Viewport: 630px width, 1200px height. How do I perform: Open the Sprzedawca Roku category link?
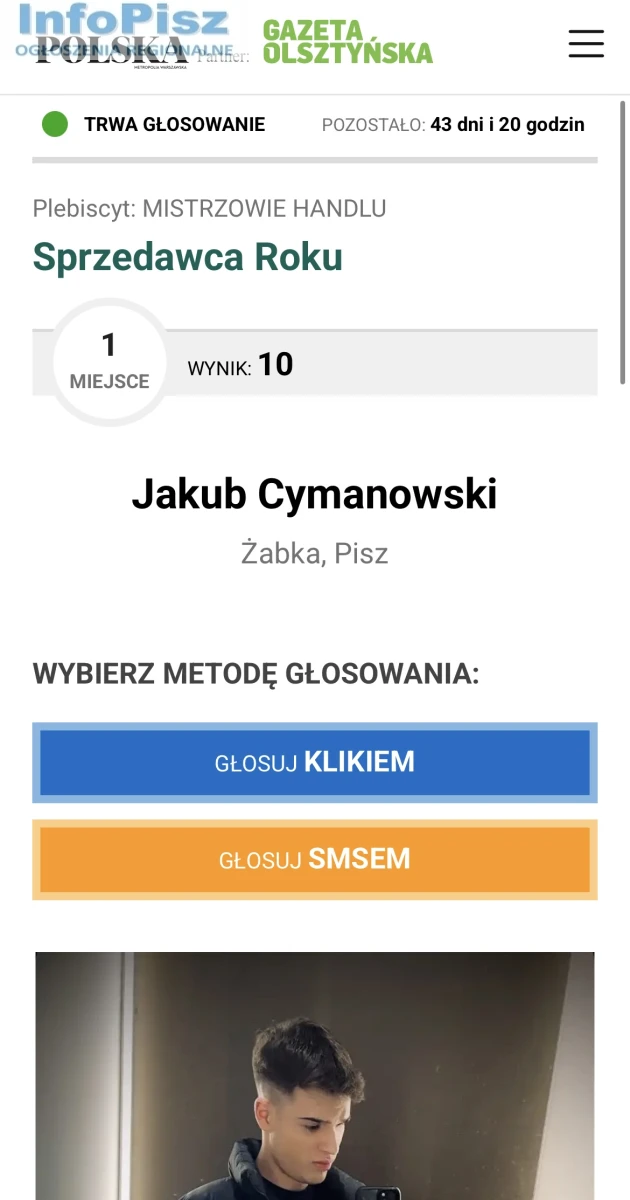188,257
